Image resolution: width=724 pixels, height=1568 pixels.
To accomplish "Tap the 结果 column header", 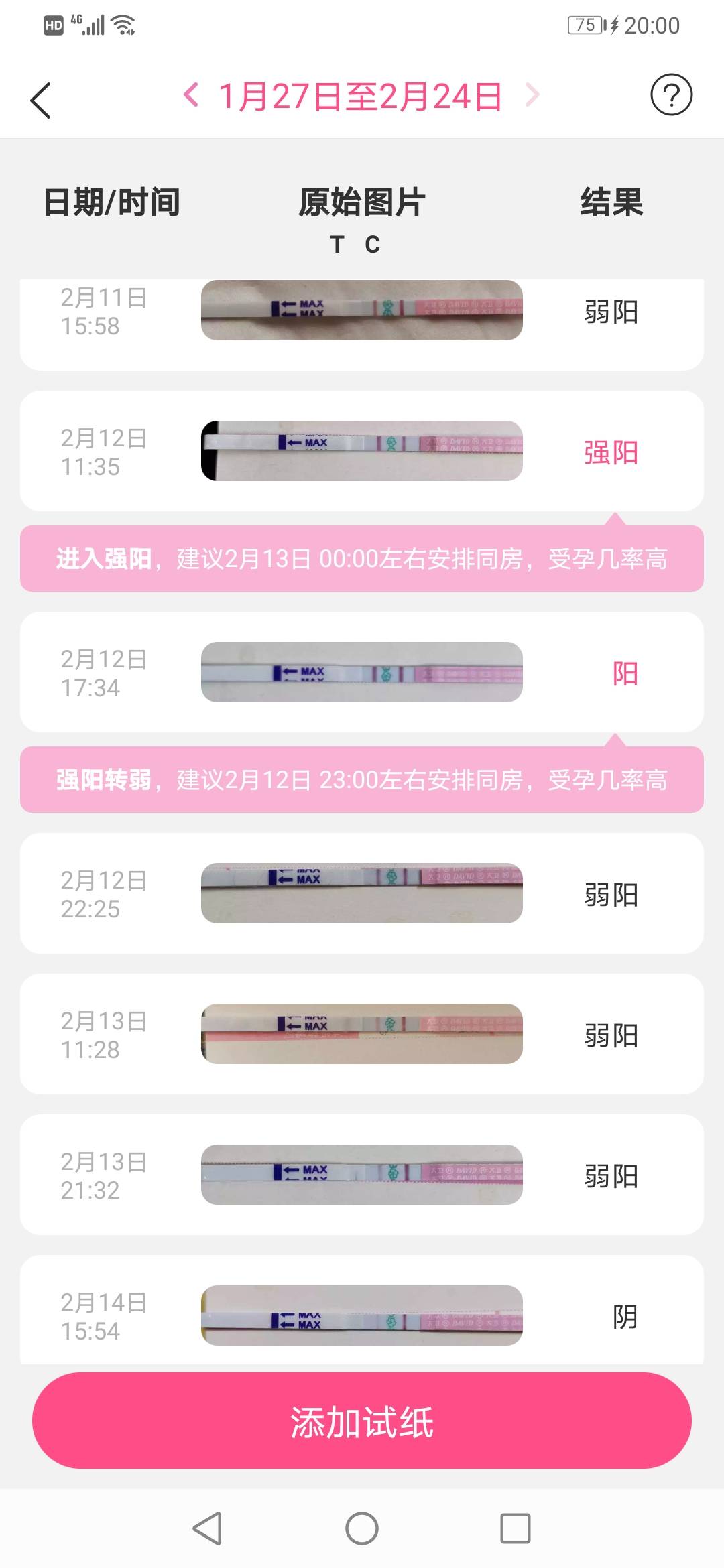I will 612,201.
